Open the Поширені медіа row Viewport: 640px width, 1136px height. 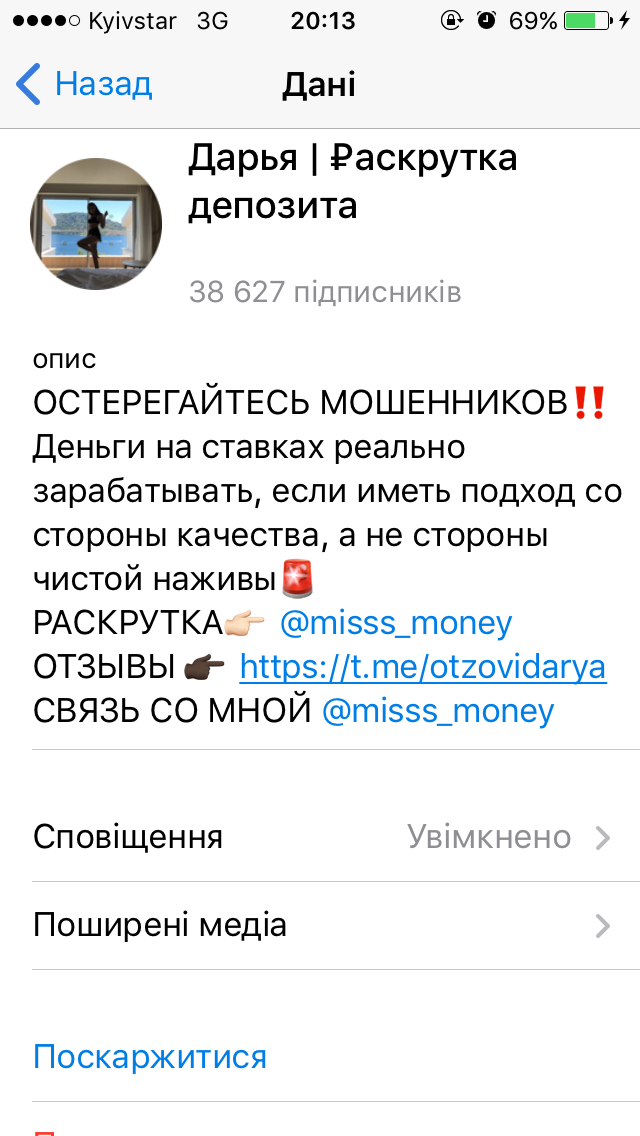320,926
